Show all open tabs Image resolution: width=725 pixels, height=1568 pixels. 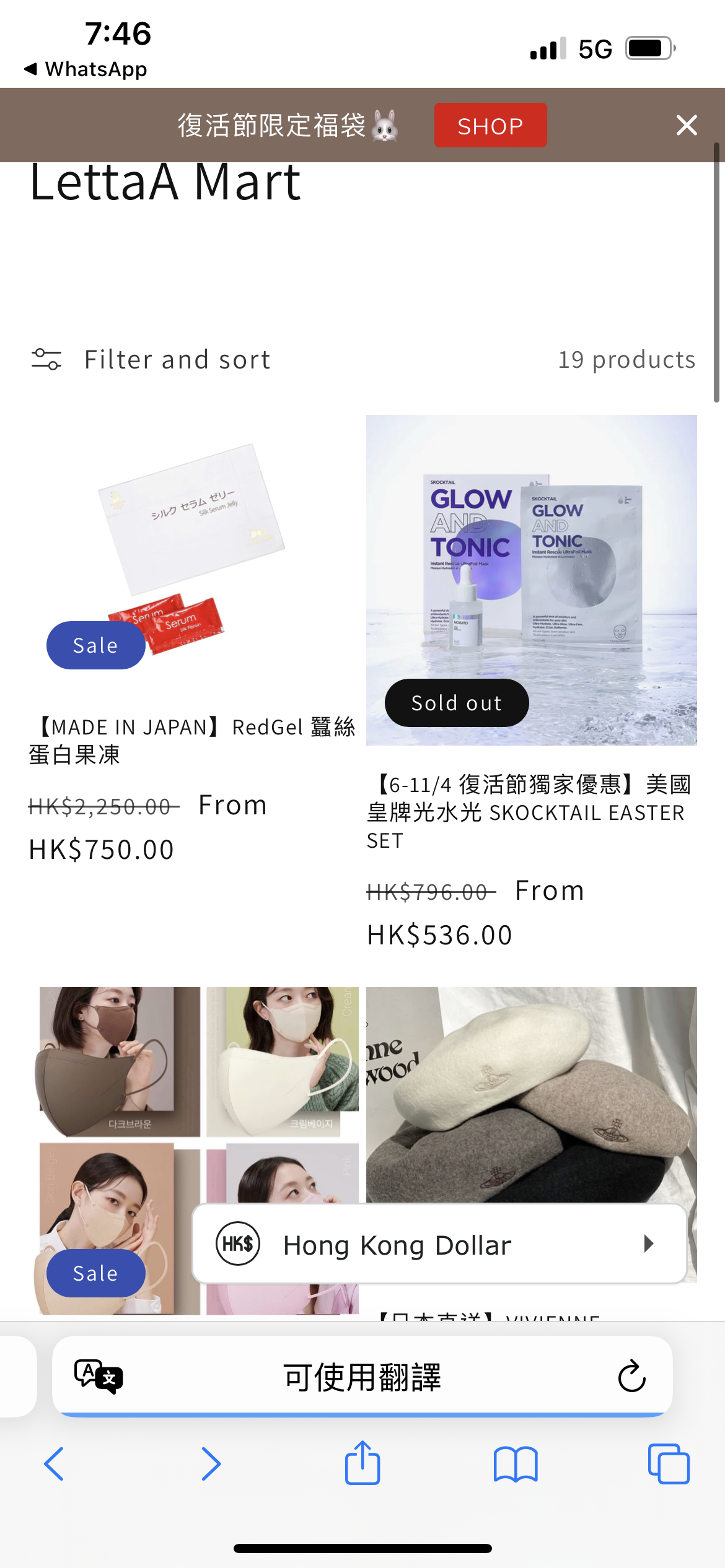click(x=668, y=1464)
